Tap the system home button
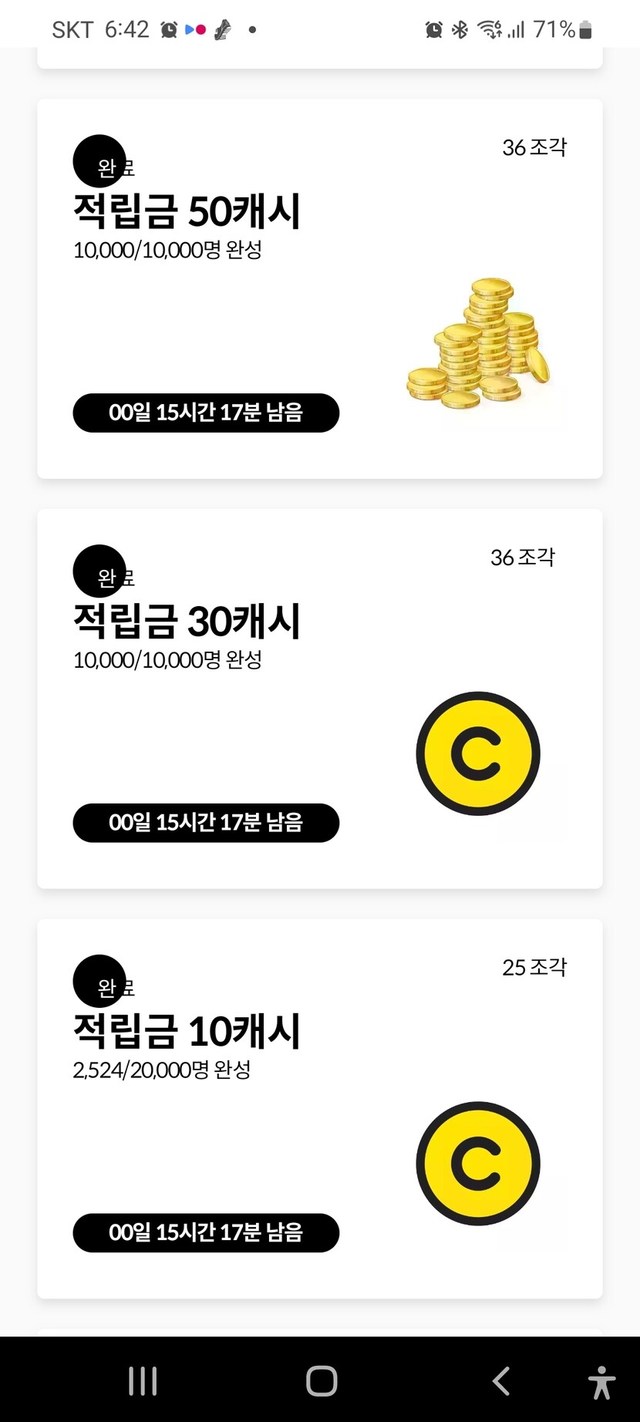Viewport: 640px width, 1422px height. click(321, 1381)
